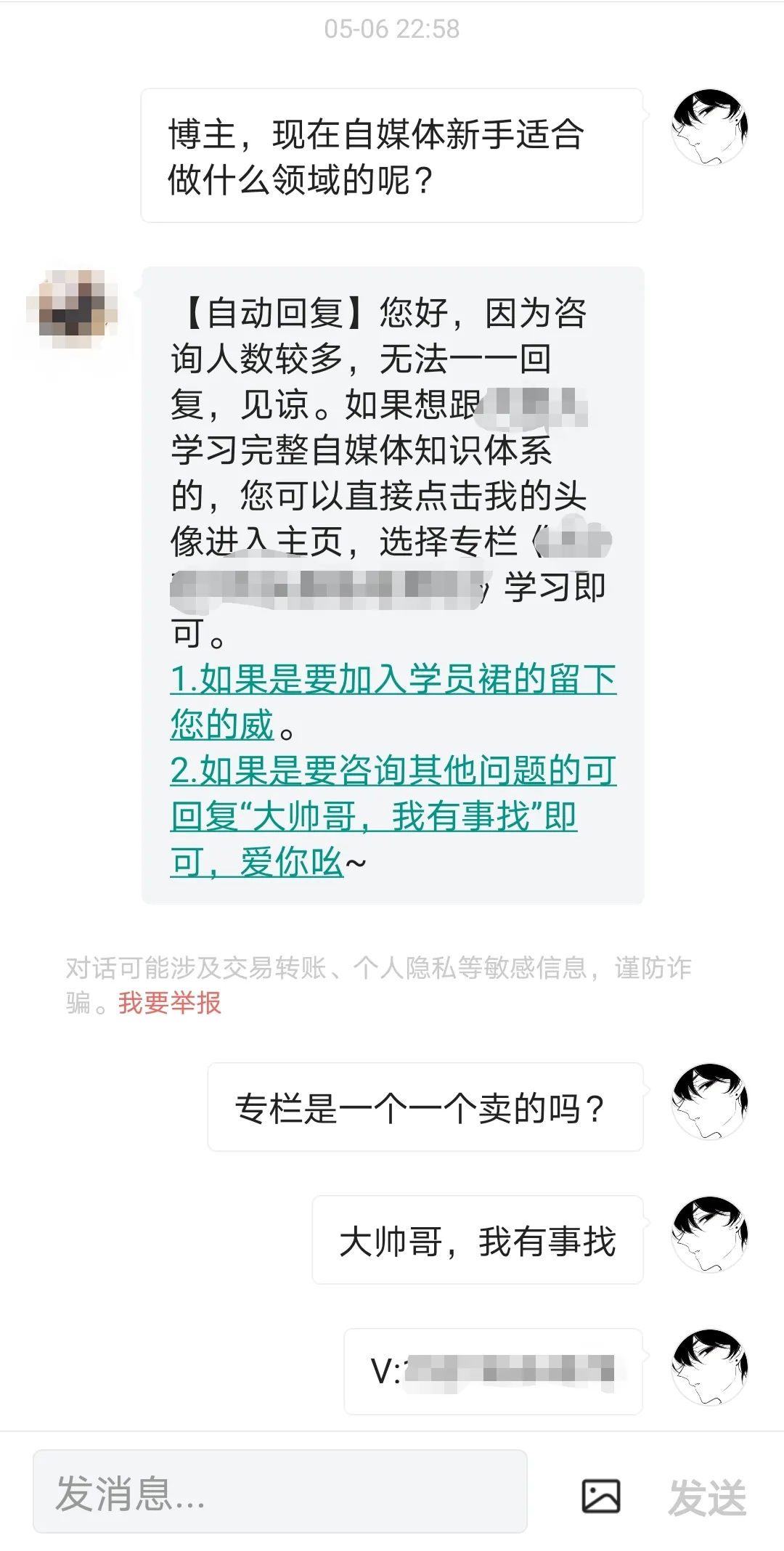Open the image attachment icon
Screen dimensions: 784x1551
[601, 1496]
